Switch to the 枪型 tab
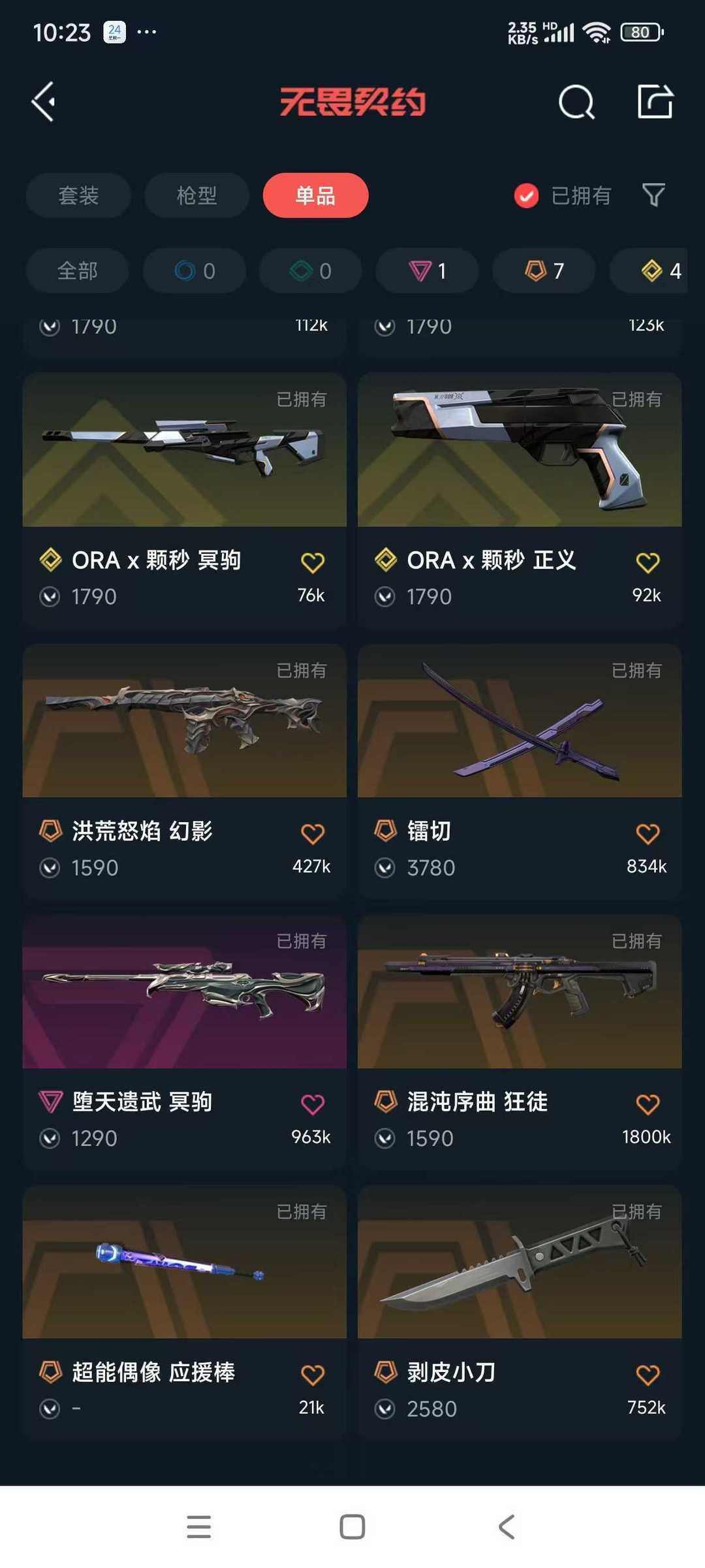Image resolution: width=705 pixels, height=1568 pixels. pyautogui.click(x=196, y=195)
